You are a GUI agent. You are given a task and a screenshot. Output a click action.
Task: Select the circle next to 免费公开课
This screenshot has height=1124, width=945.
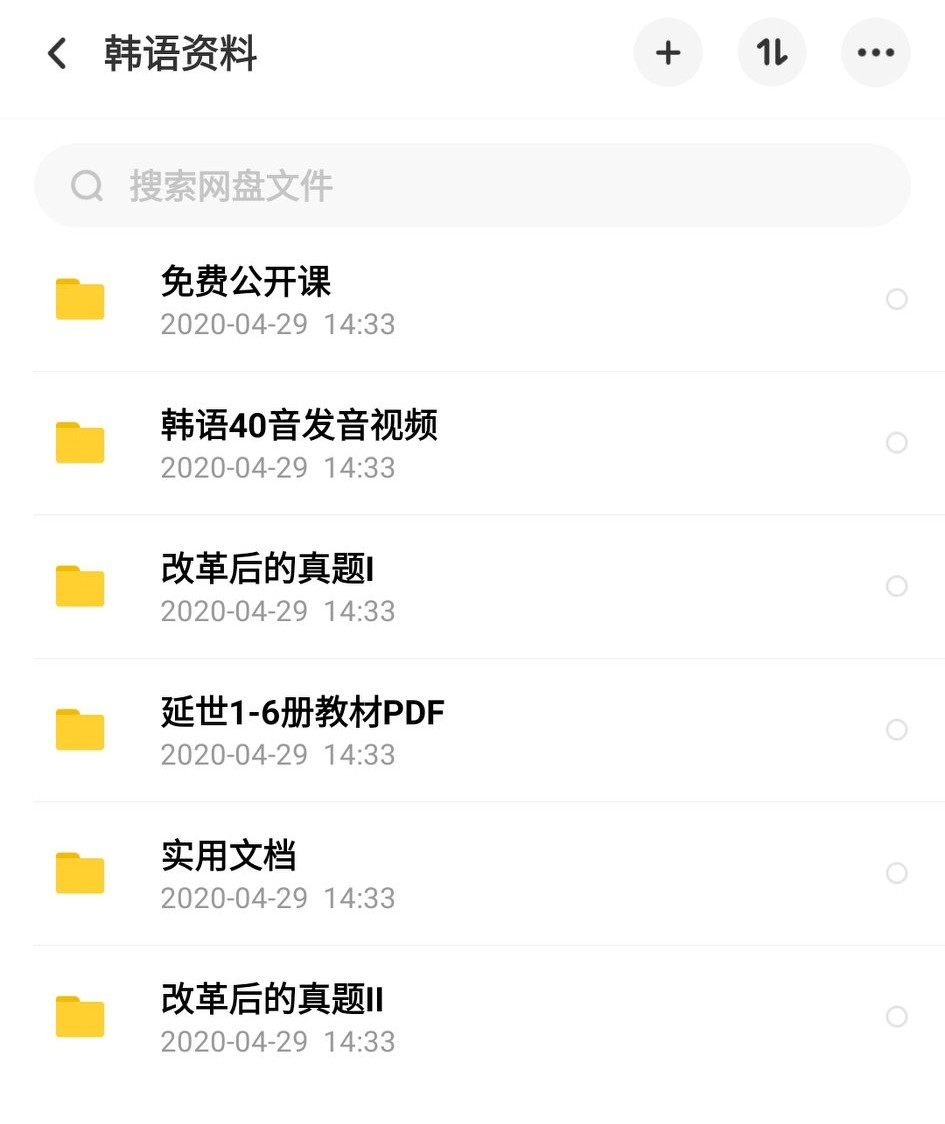click(897, 298)
